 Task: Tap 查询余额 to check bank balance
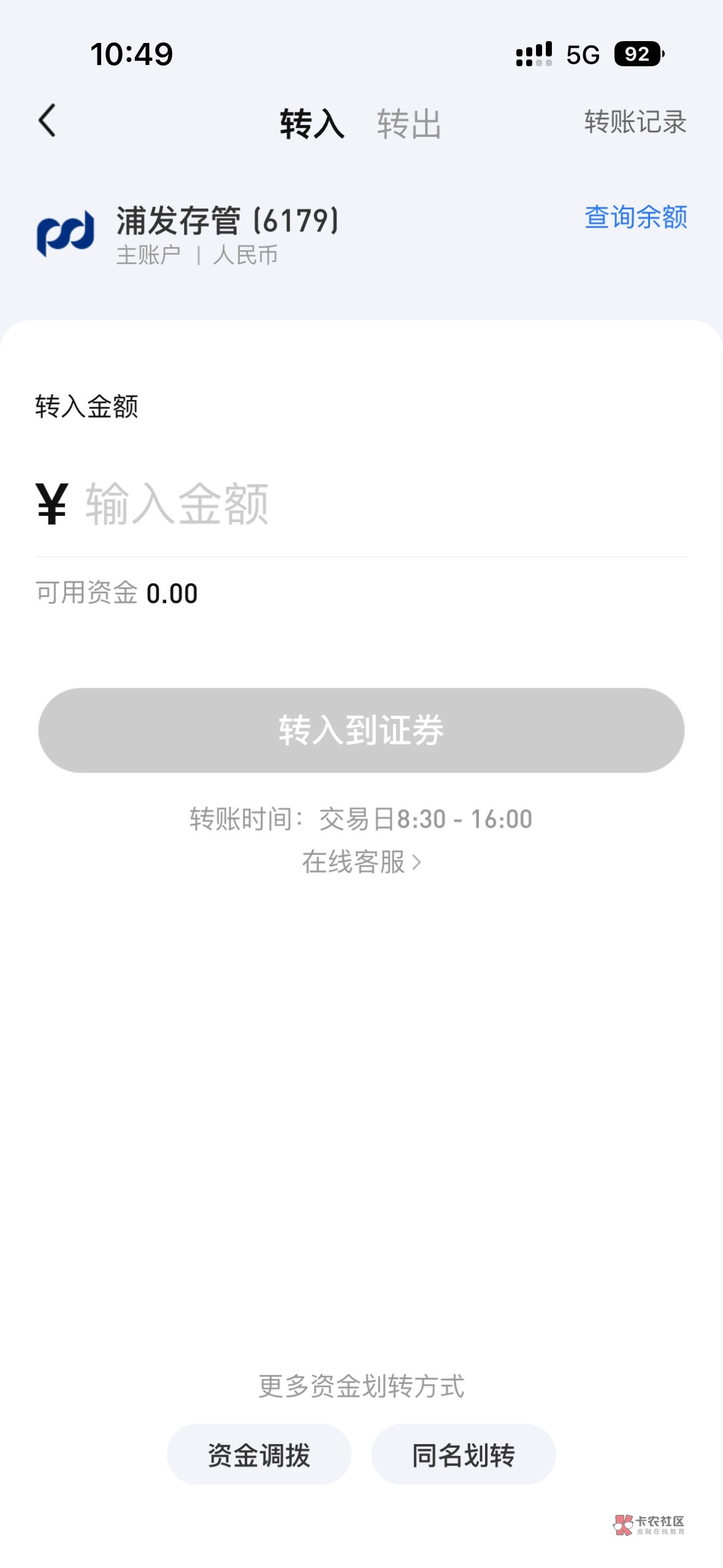(x=635, y=217)
